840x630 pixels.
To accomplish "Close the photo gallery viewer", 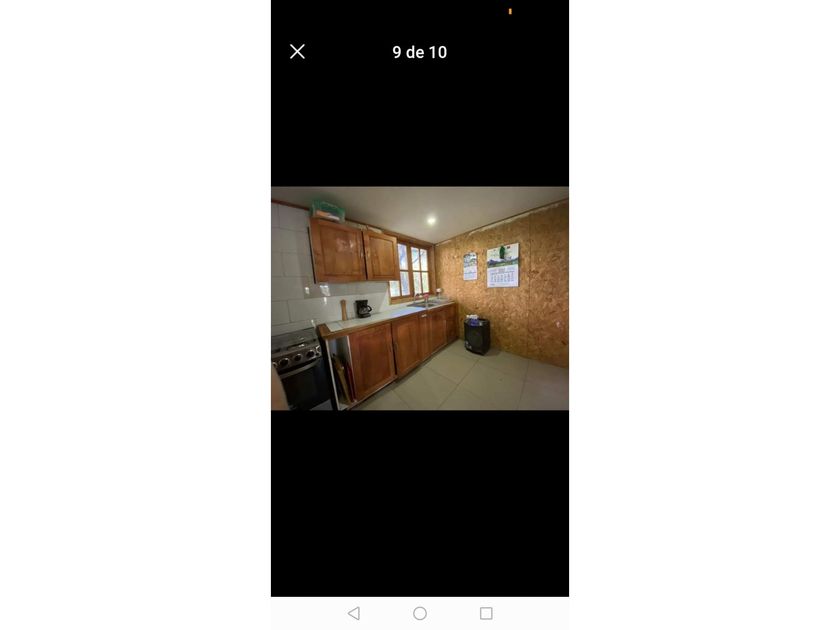I will click(x=297, y=52).
